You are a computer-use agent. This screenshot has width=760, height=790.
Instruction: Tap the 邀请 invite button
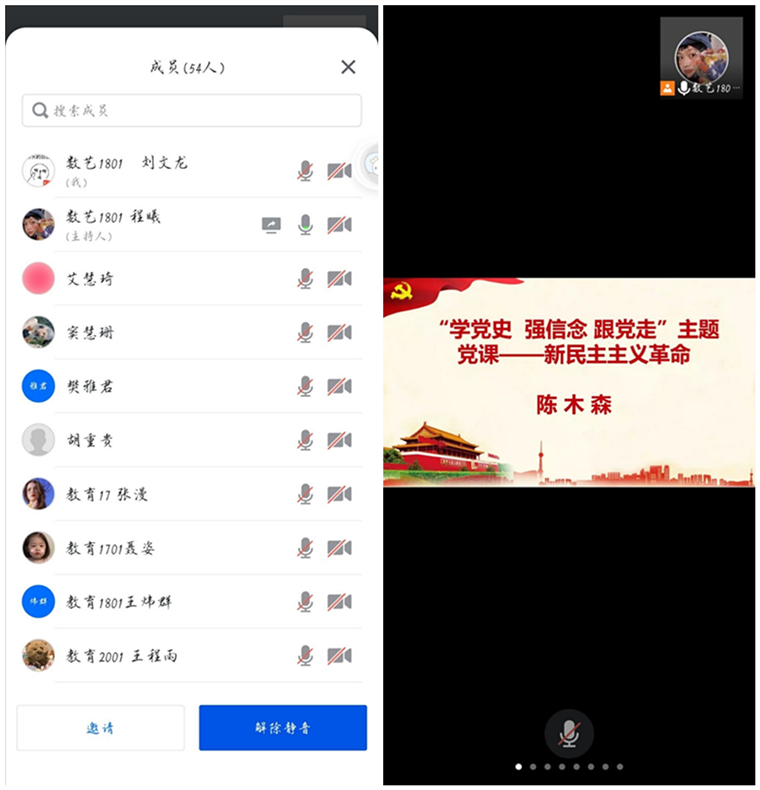100,727
